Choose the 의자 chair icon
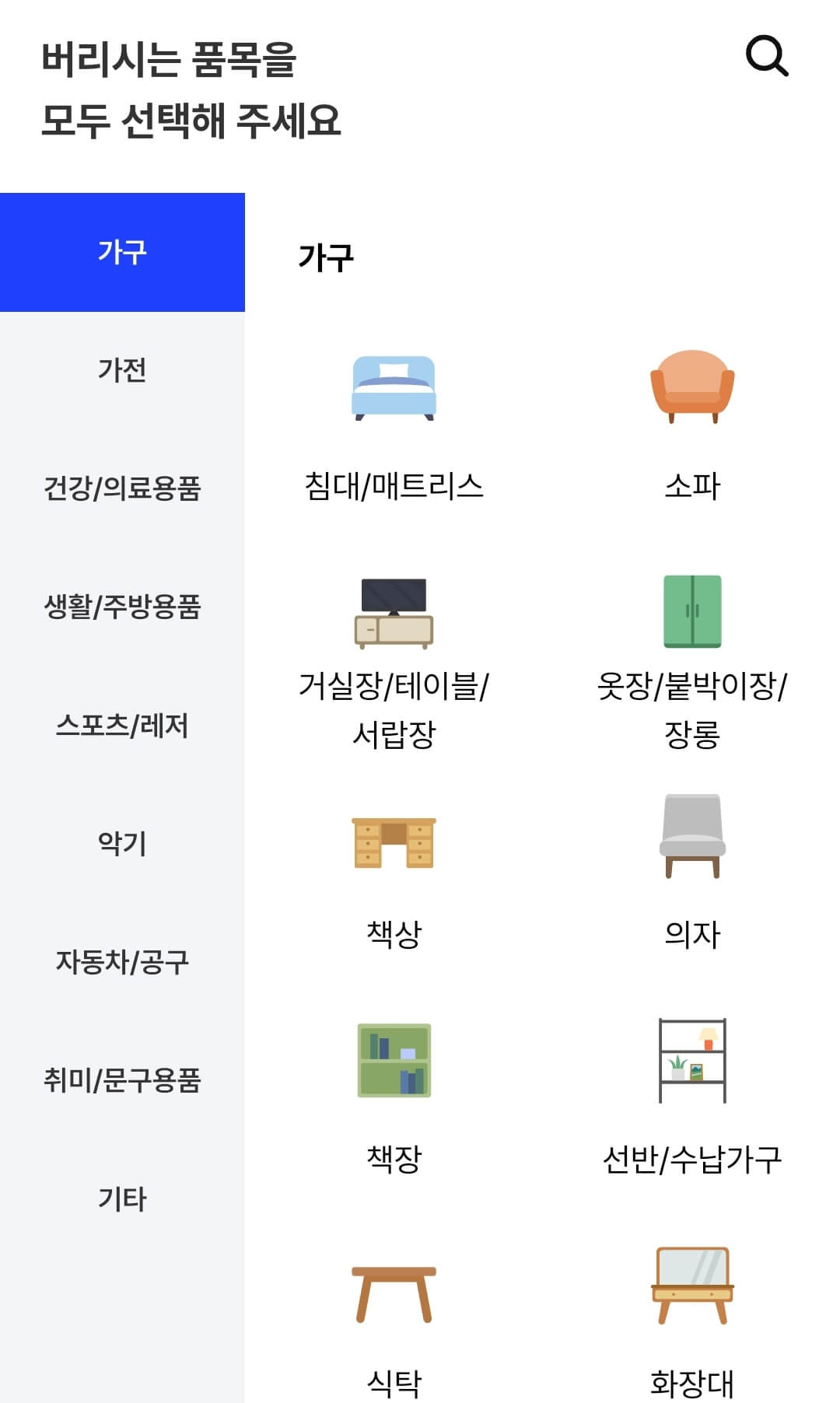Viewport: 840px width, 1403px height. [693, 836]
